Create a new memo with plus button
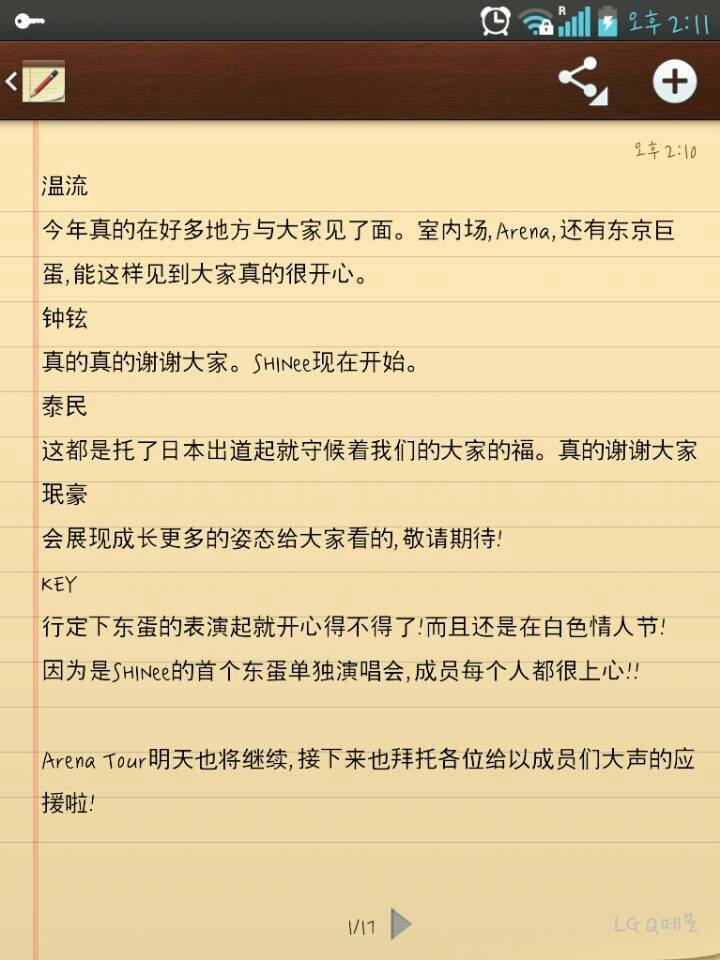 coord(675,81)
